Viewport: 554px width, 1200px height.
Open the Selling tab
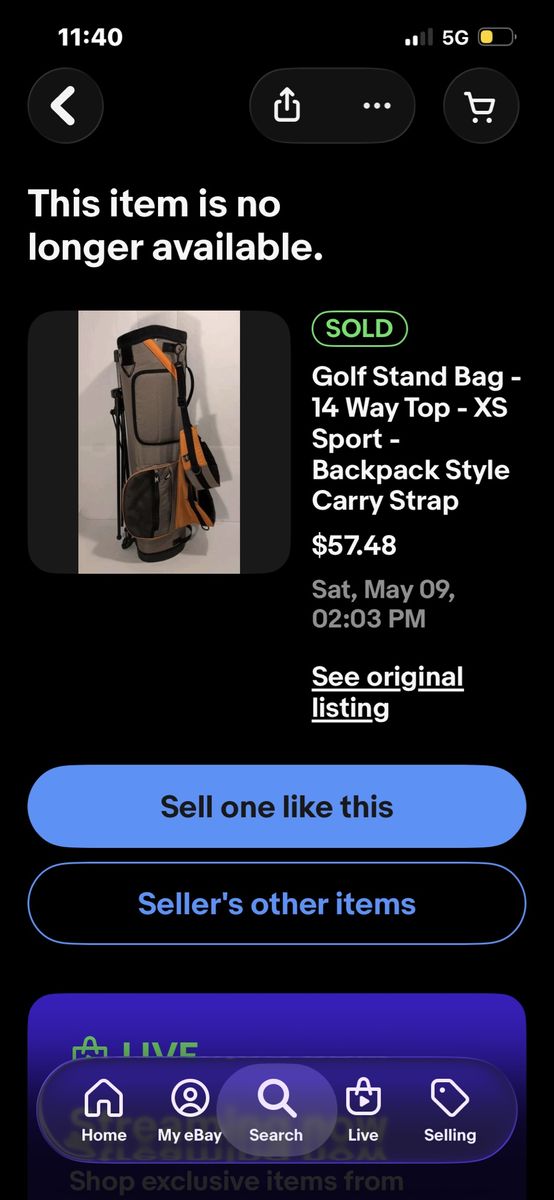(450, 1112)
